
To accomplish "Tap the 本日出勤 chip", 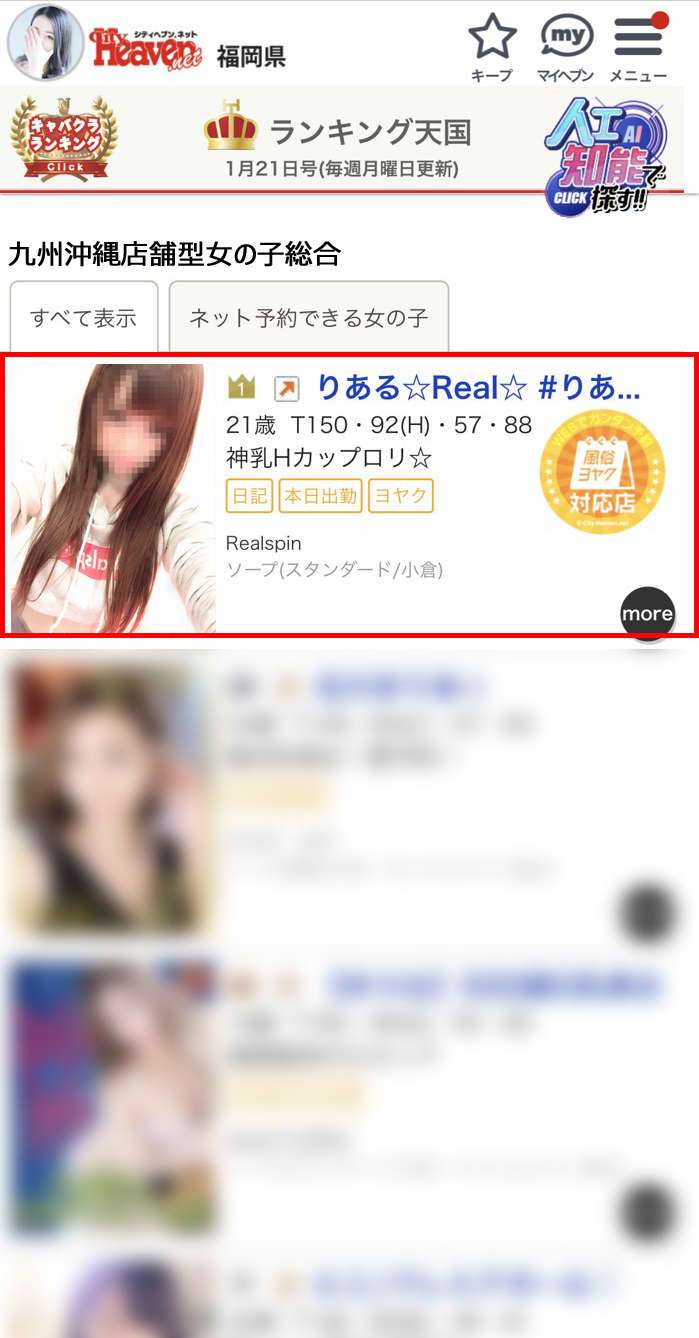I will (320, 496).
